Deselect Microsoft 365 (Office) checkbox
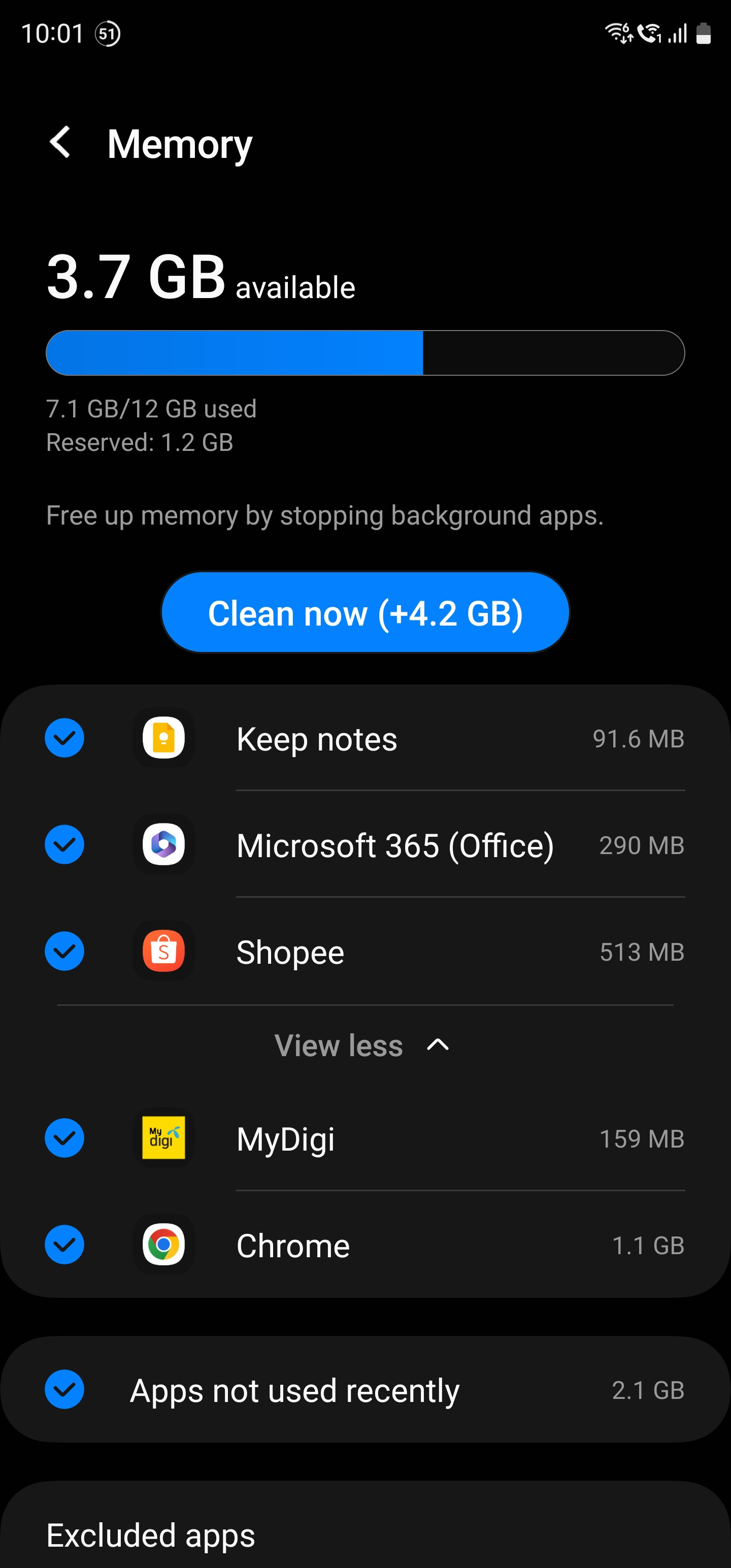Image resolution: width=731 pixels, height=1568 pixels. coord(64,844)
